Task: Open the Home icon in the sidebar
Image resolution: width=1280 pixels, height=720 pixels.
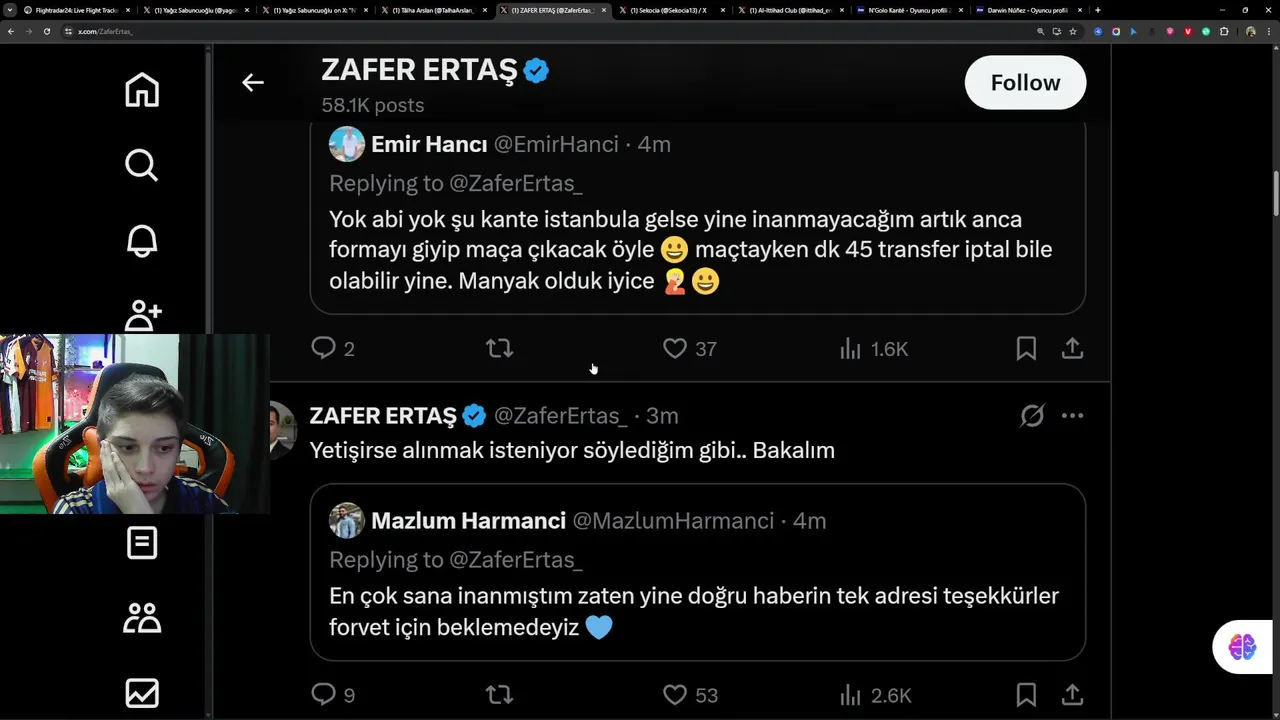Action: (142, 90)
